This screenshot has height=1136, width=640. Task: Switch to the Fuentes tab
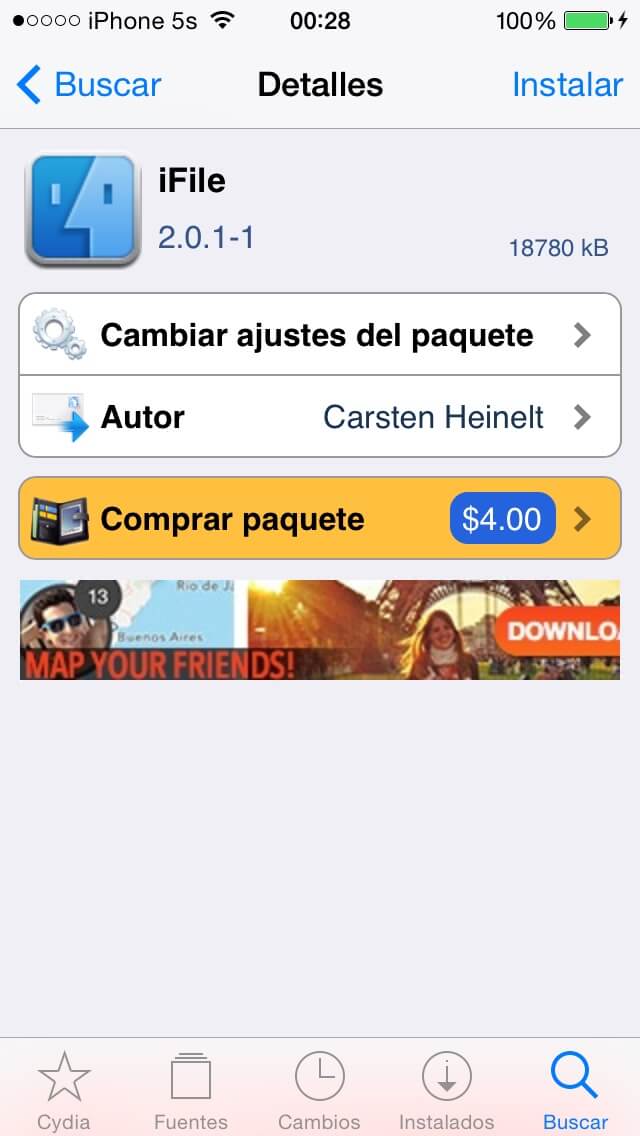(x=191, y=1090)
